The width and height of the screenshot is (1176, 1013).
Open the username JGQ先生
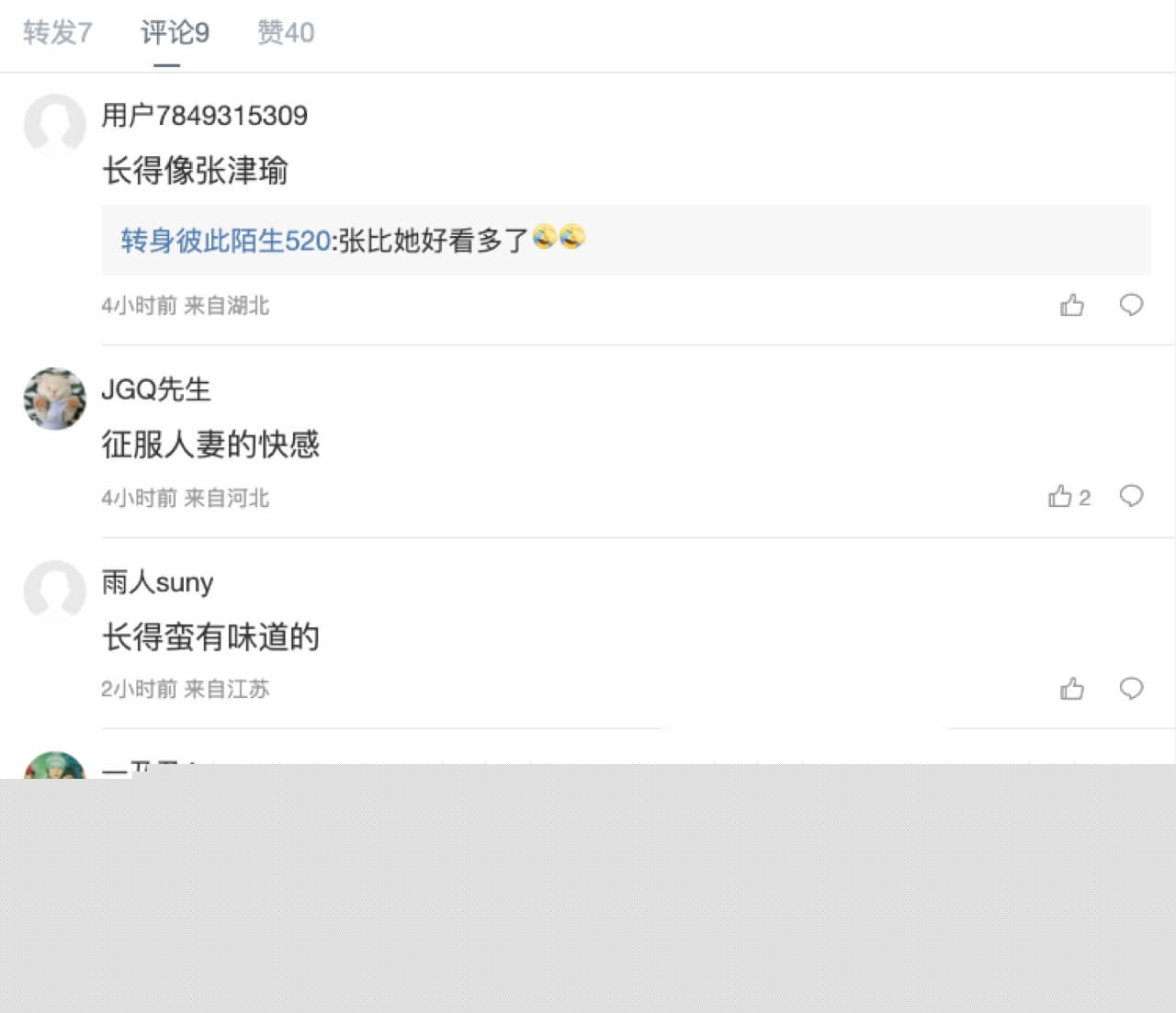point(156,389)
